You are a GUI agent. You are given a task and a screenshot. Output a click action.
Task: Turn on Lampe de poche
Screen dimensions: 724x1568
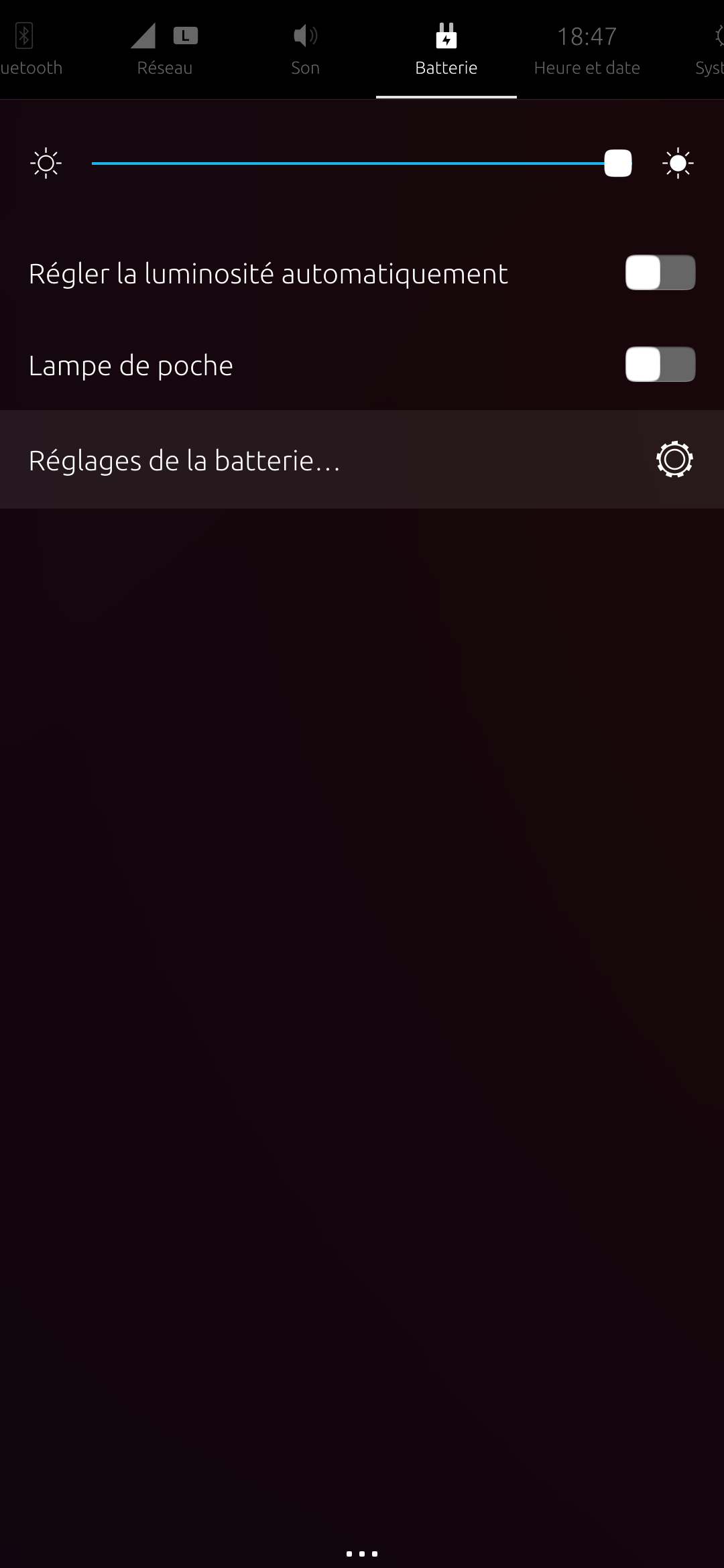[660, 365]
